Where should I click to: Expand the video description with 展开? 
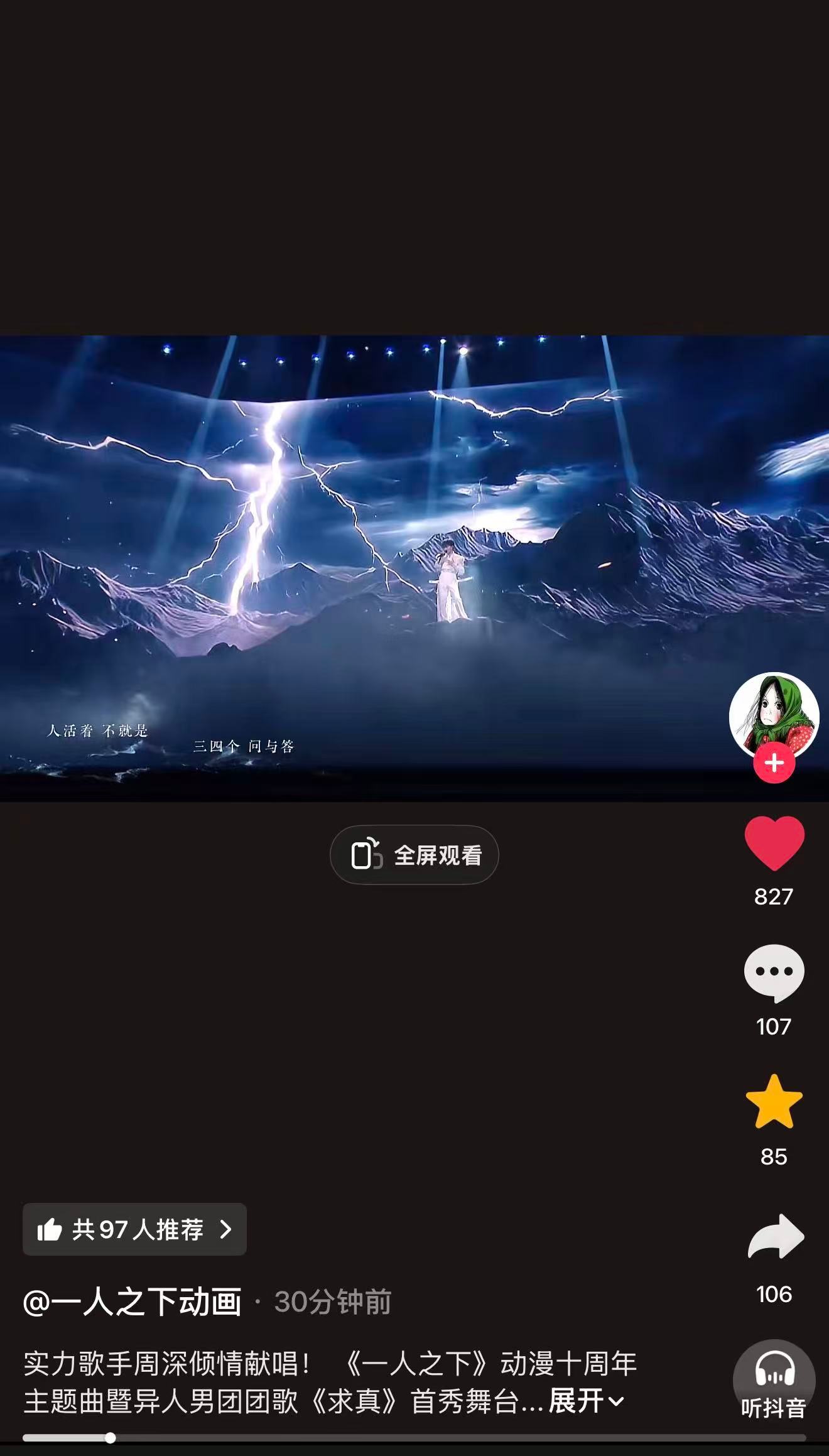(585, 1401)
